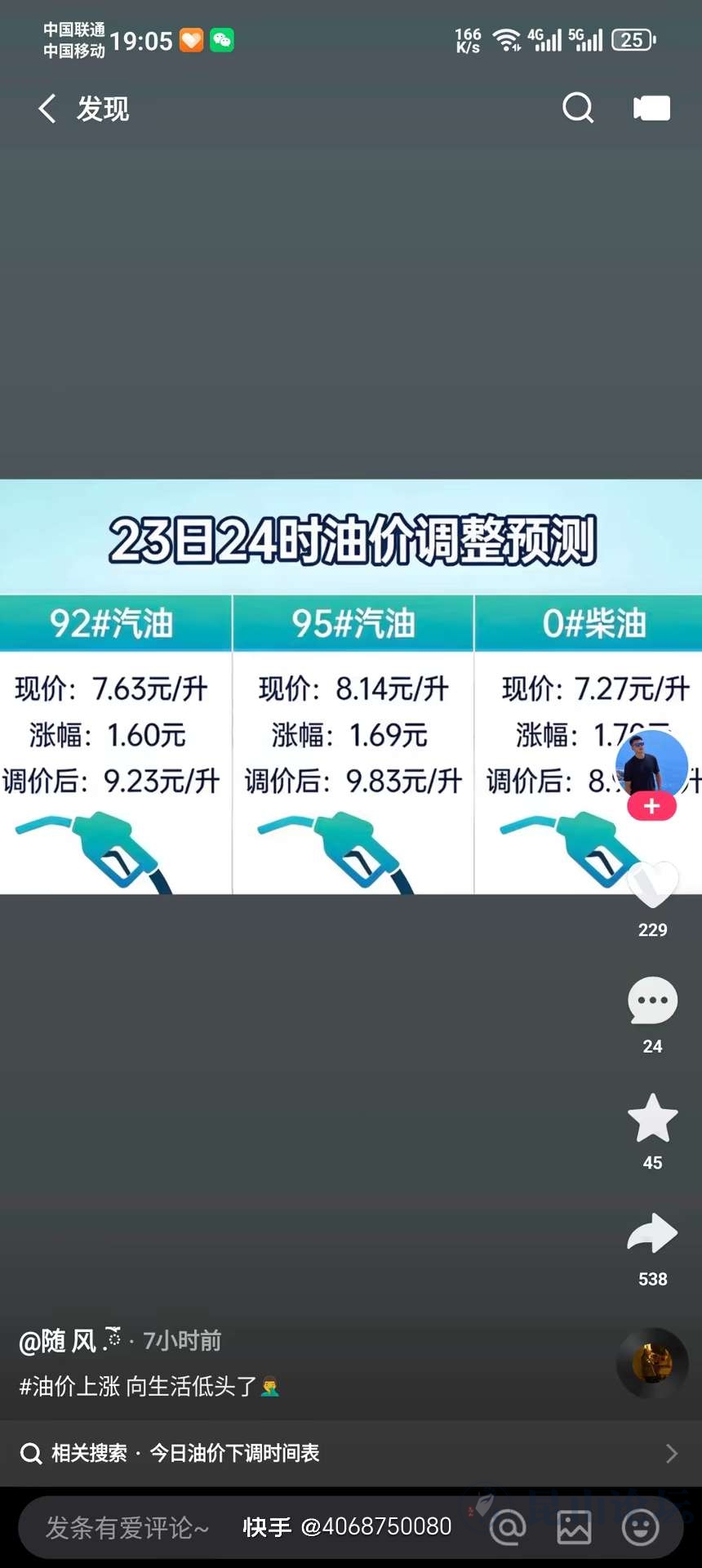The image size is (702, 1568).
Task: Open the spinning music disc
Action: point(652,1363)
